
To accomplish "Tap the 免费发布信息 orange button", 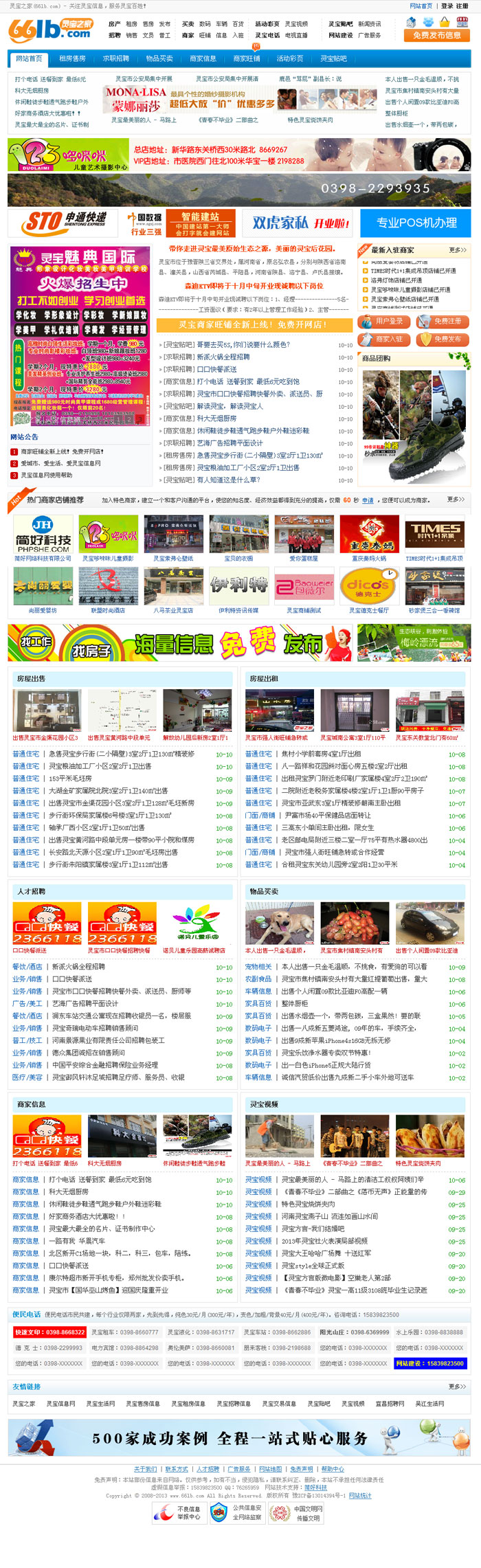I will tap(437, 35).
